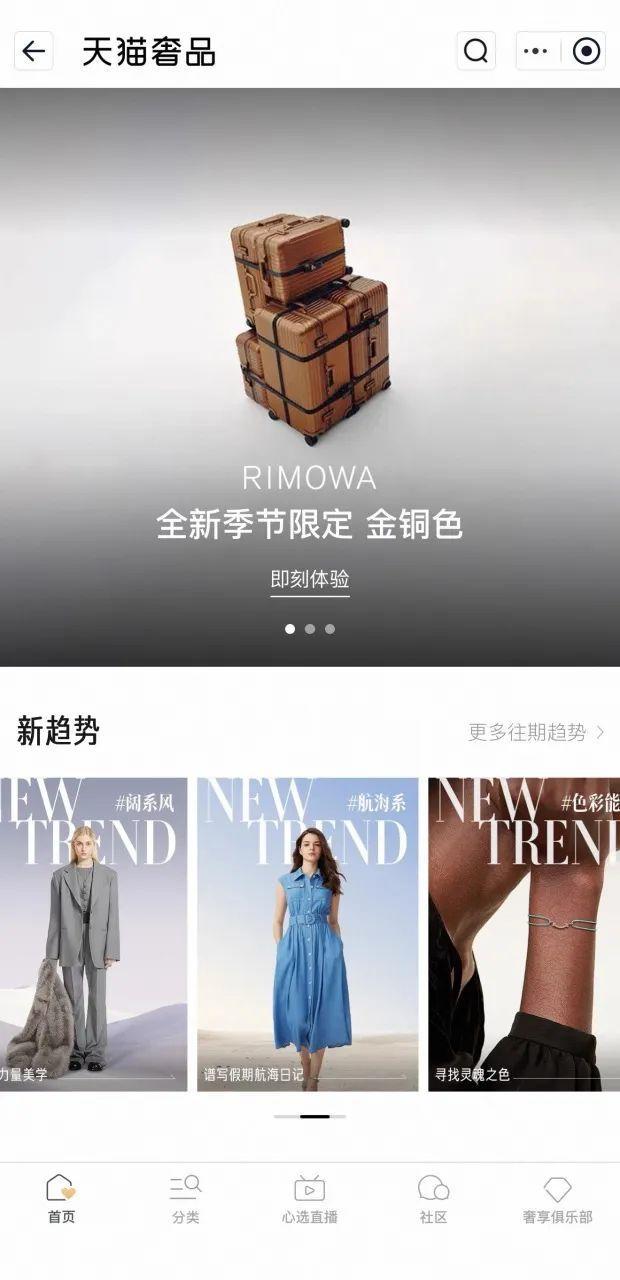Open the #阔系风 trend card
Image resolution: width=620 pixels, height=1280 pixels.
(93, 934)
